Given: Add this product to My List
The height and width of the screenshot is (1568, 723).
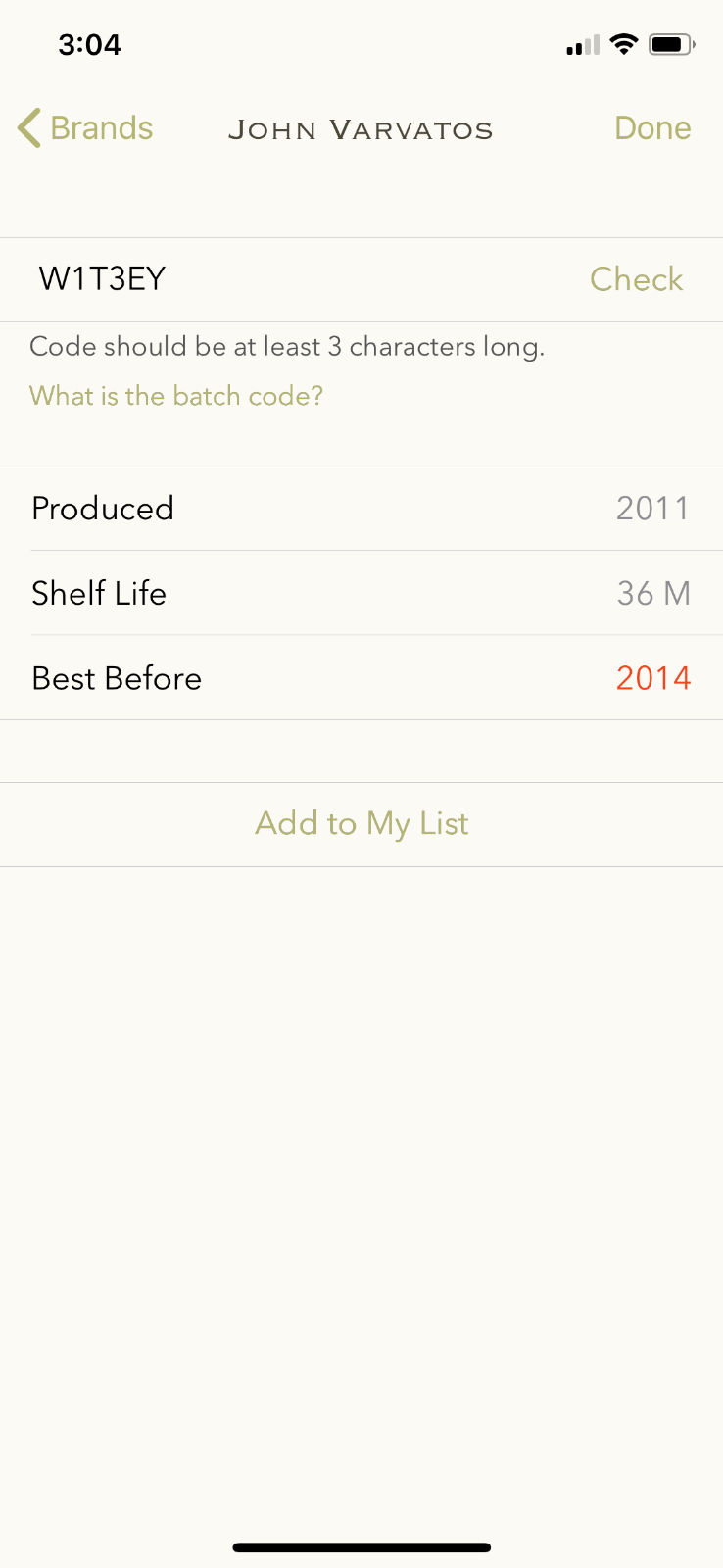Looking at the screenshot, I should (361, 823).
